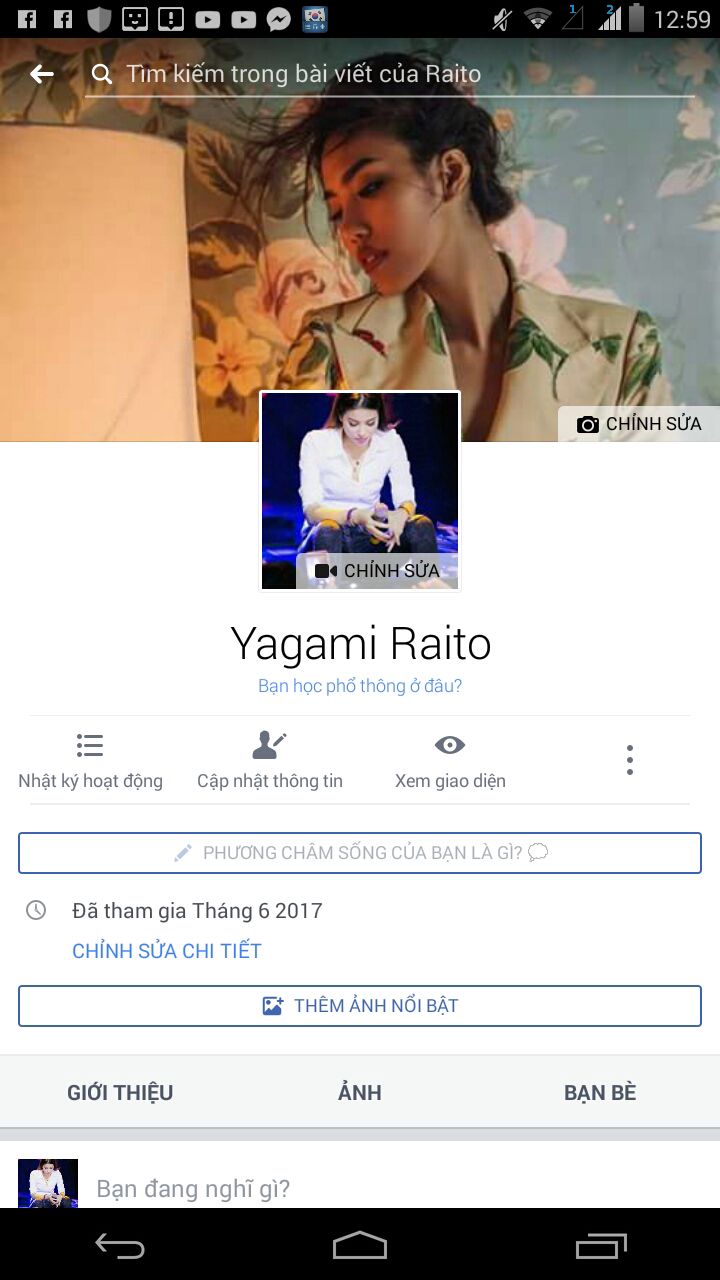Switch to the Giới thiệu tab

tap(120, 1092)
